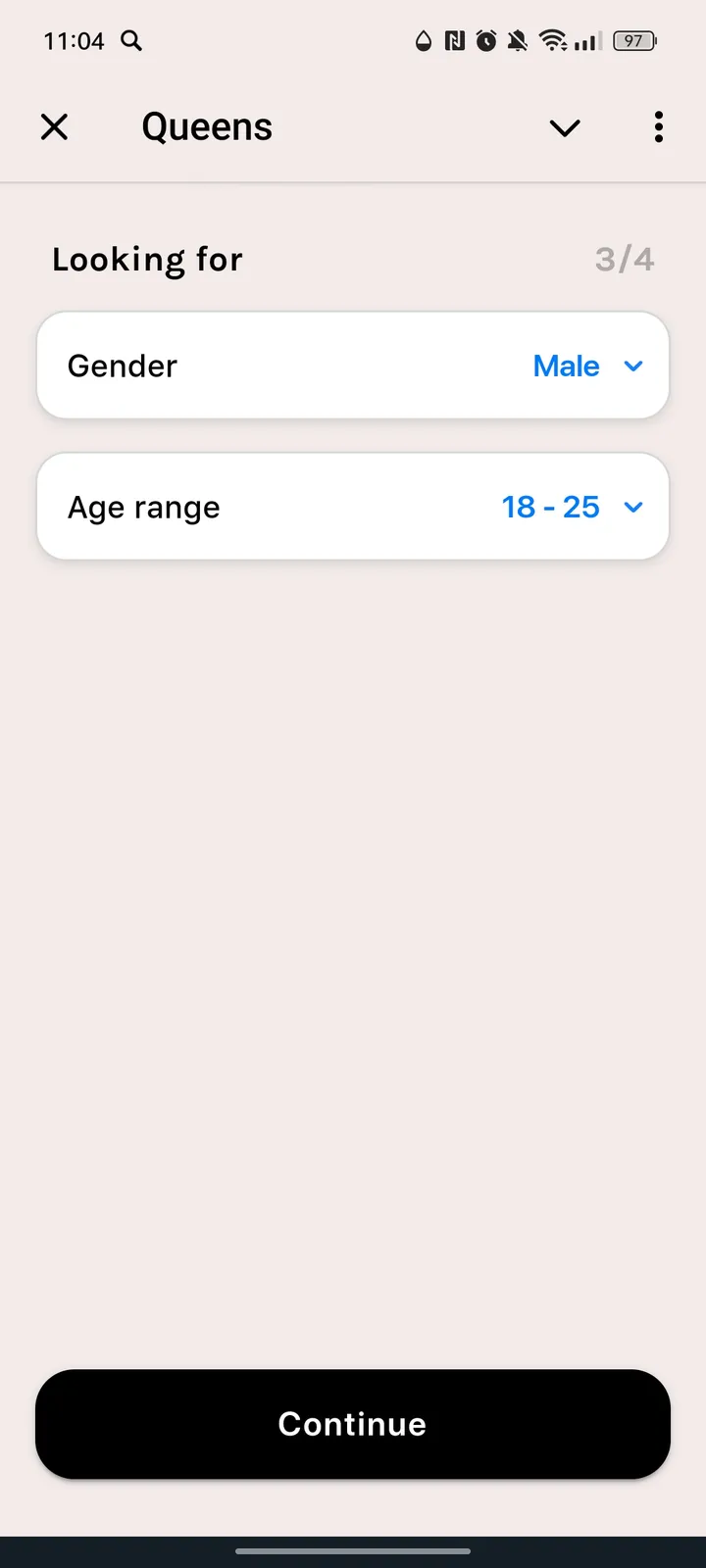Tap the clock showing 11:04
706x1568 pixels.
[74, 41]
